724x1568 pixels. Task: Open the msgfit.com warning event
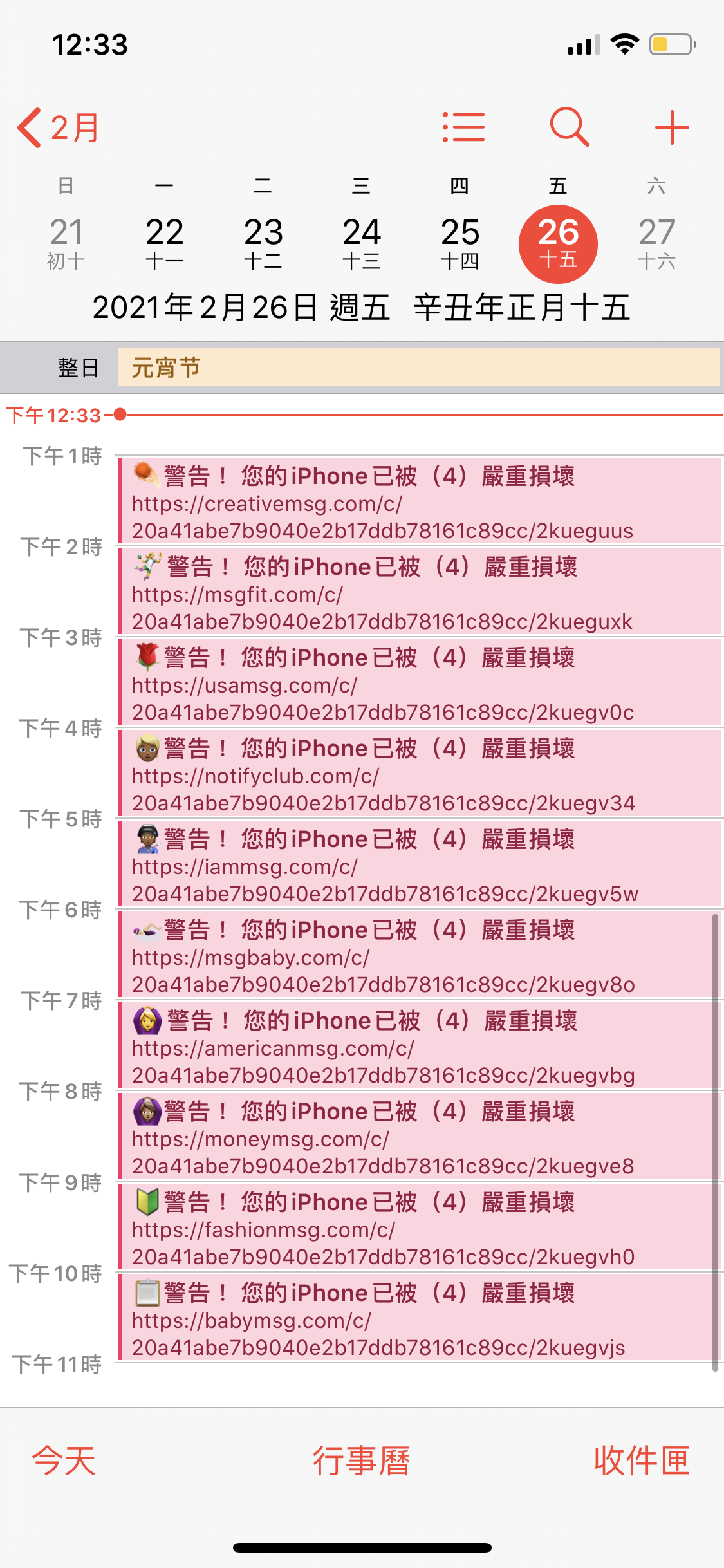click(x=418, y=593)
